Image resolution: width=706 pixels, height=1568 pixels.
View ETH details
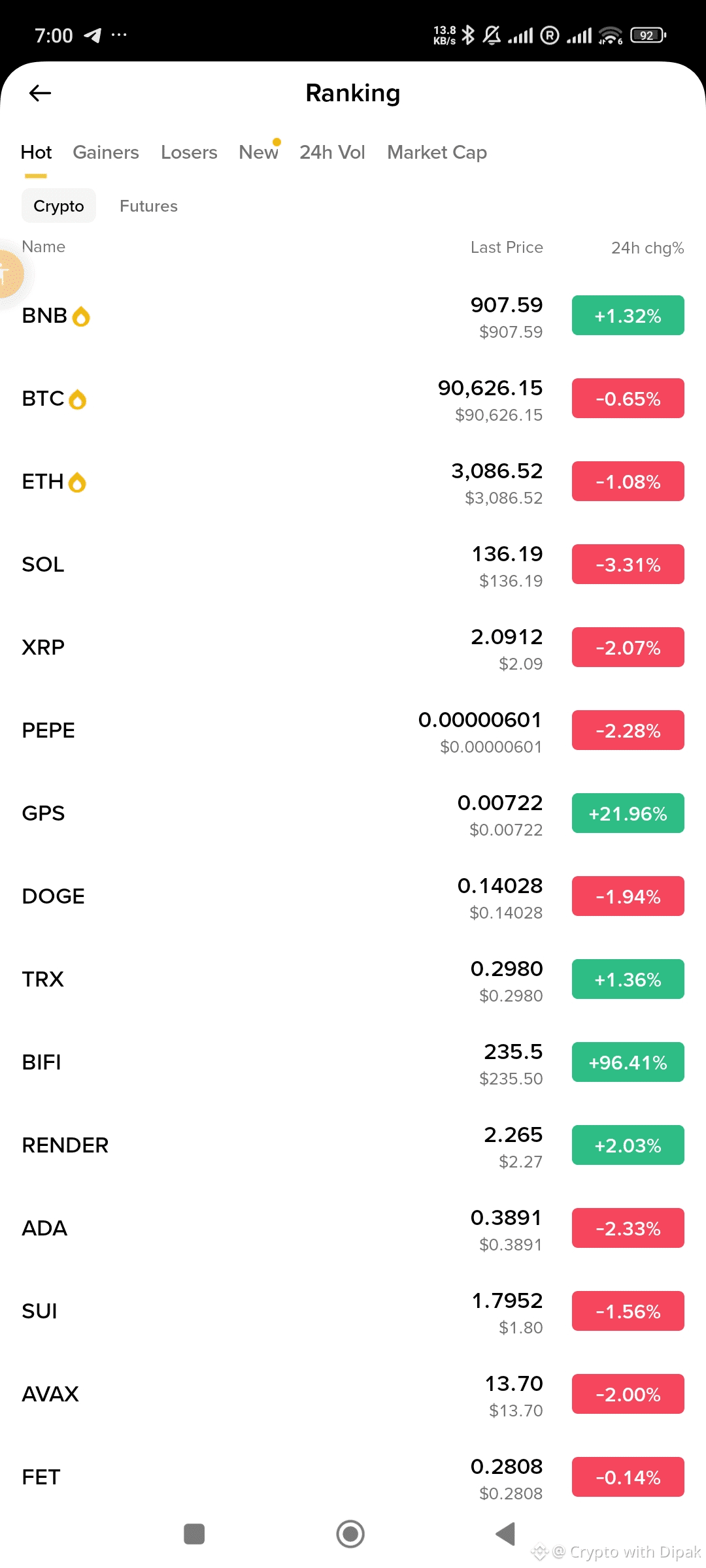pos(261,482)
